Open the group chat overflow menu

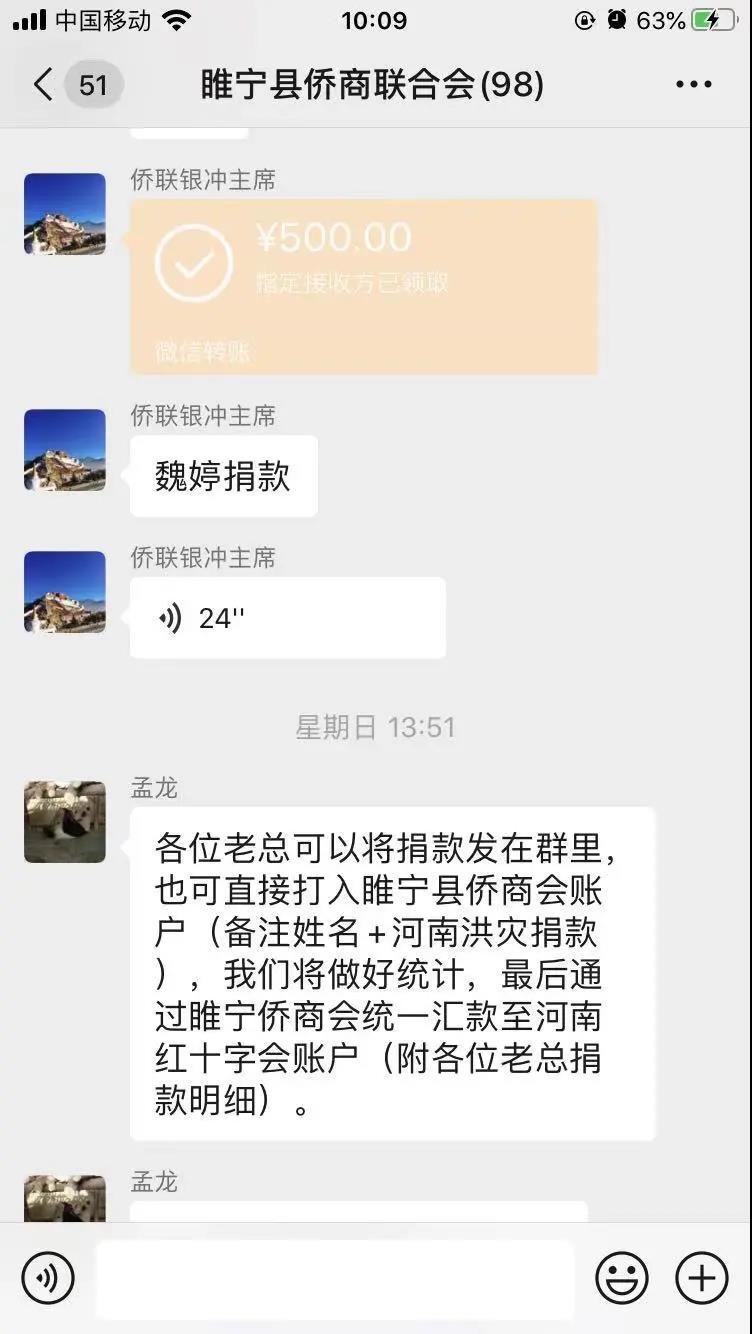[x=693, y=85]
